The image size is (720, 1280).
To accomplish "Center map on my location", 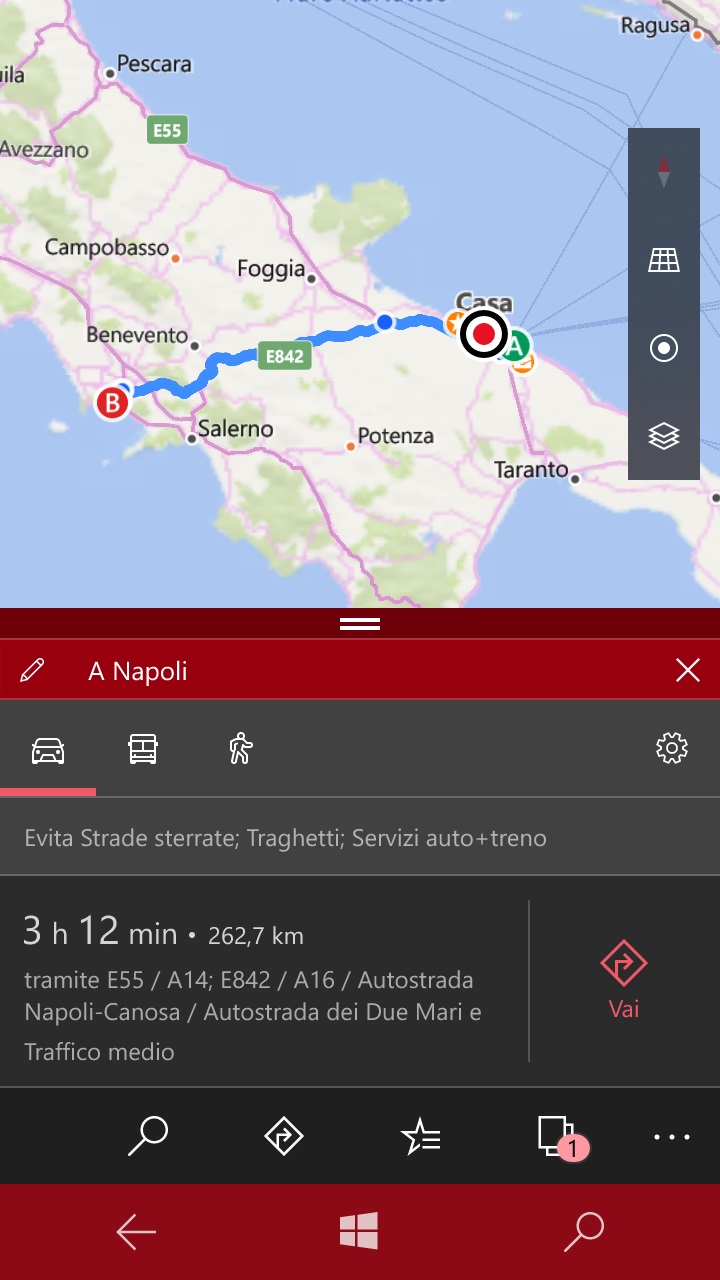I will coord(664,348).
